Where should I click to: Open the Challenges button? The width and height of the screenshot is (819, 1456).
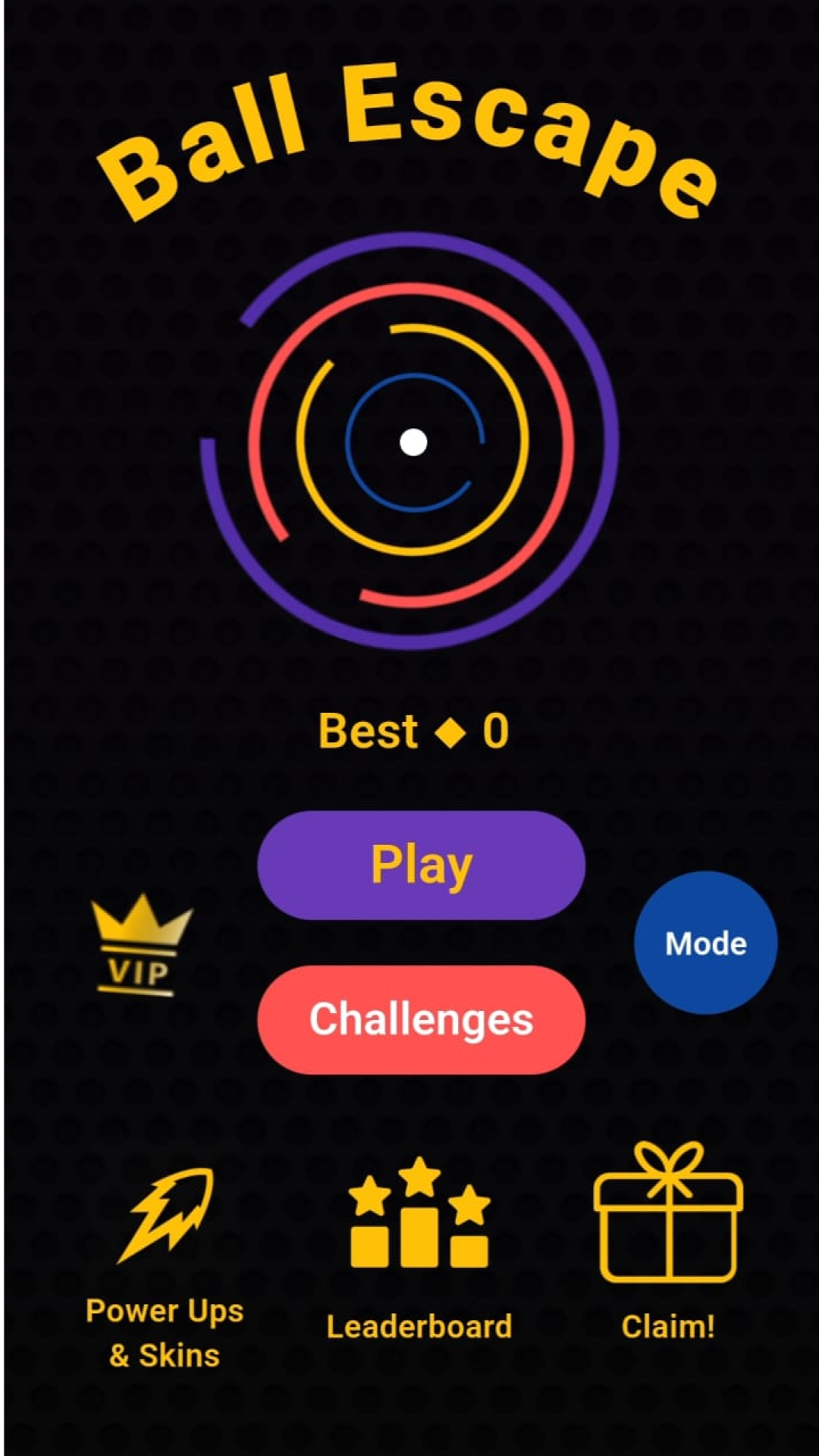click(x=421, y=1019)
